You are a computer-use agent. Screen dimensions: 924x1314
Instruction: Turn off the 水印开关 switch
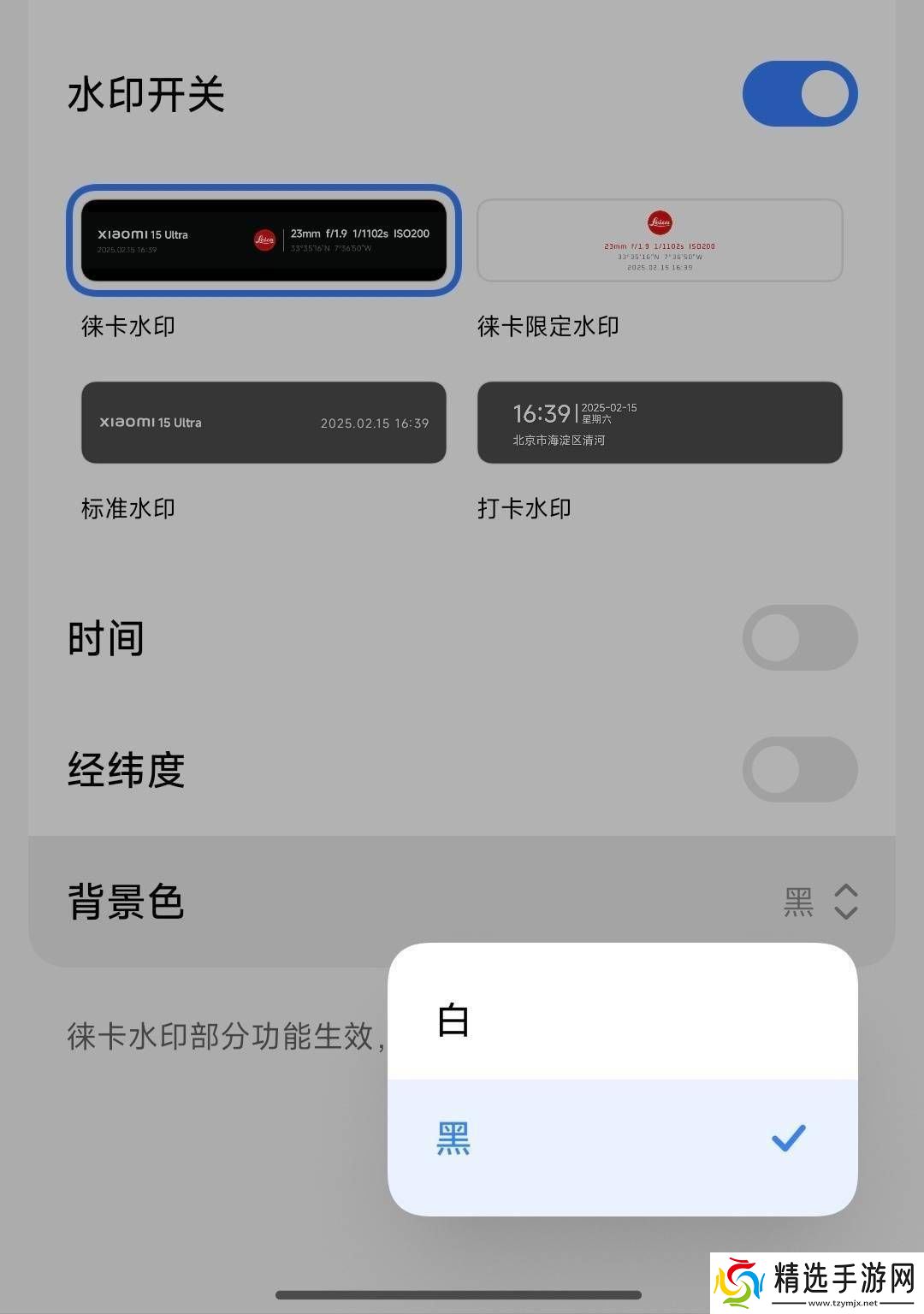pos(799,94)
